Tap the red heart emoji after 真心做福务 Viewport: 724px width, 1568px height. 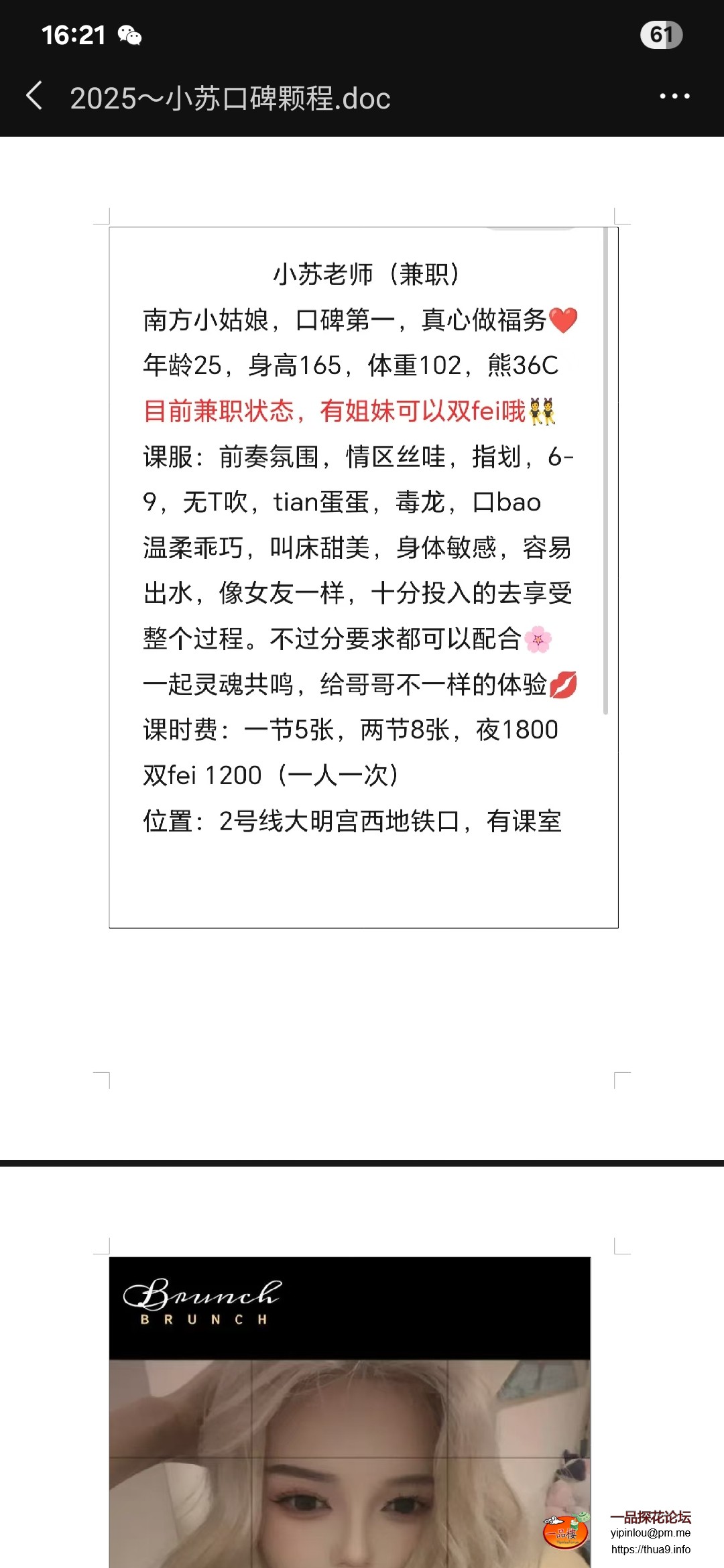pos(564,321)
